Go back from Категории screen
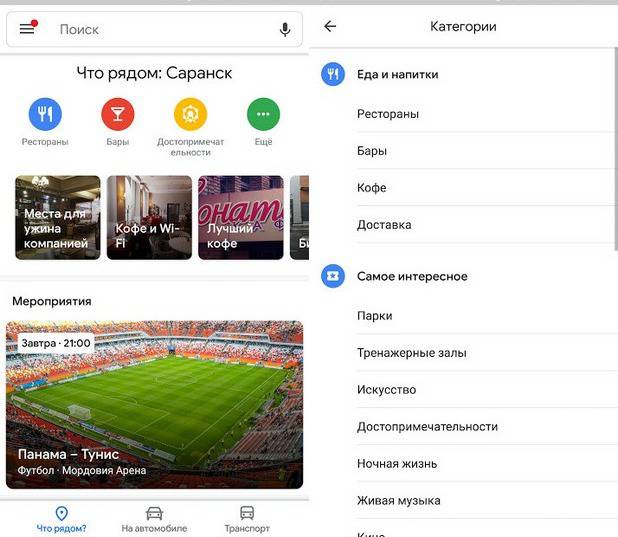The height and width of the screenshot is (537, 618). (x=331, y=27)
